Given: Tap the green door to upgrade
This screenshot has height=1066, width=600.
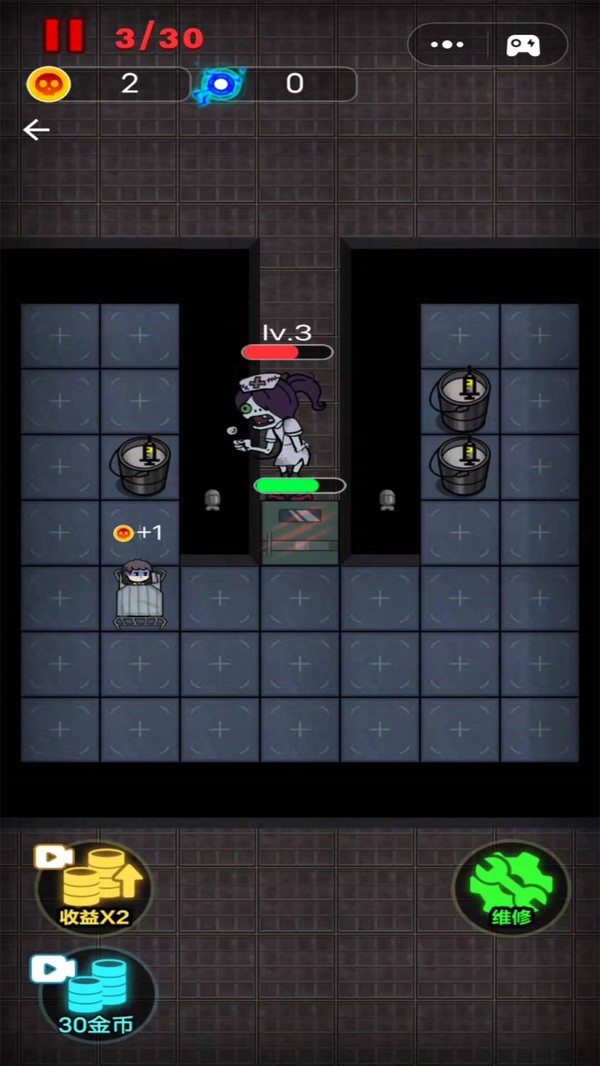Looking at the screenshot, I should point(300,532).
